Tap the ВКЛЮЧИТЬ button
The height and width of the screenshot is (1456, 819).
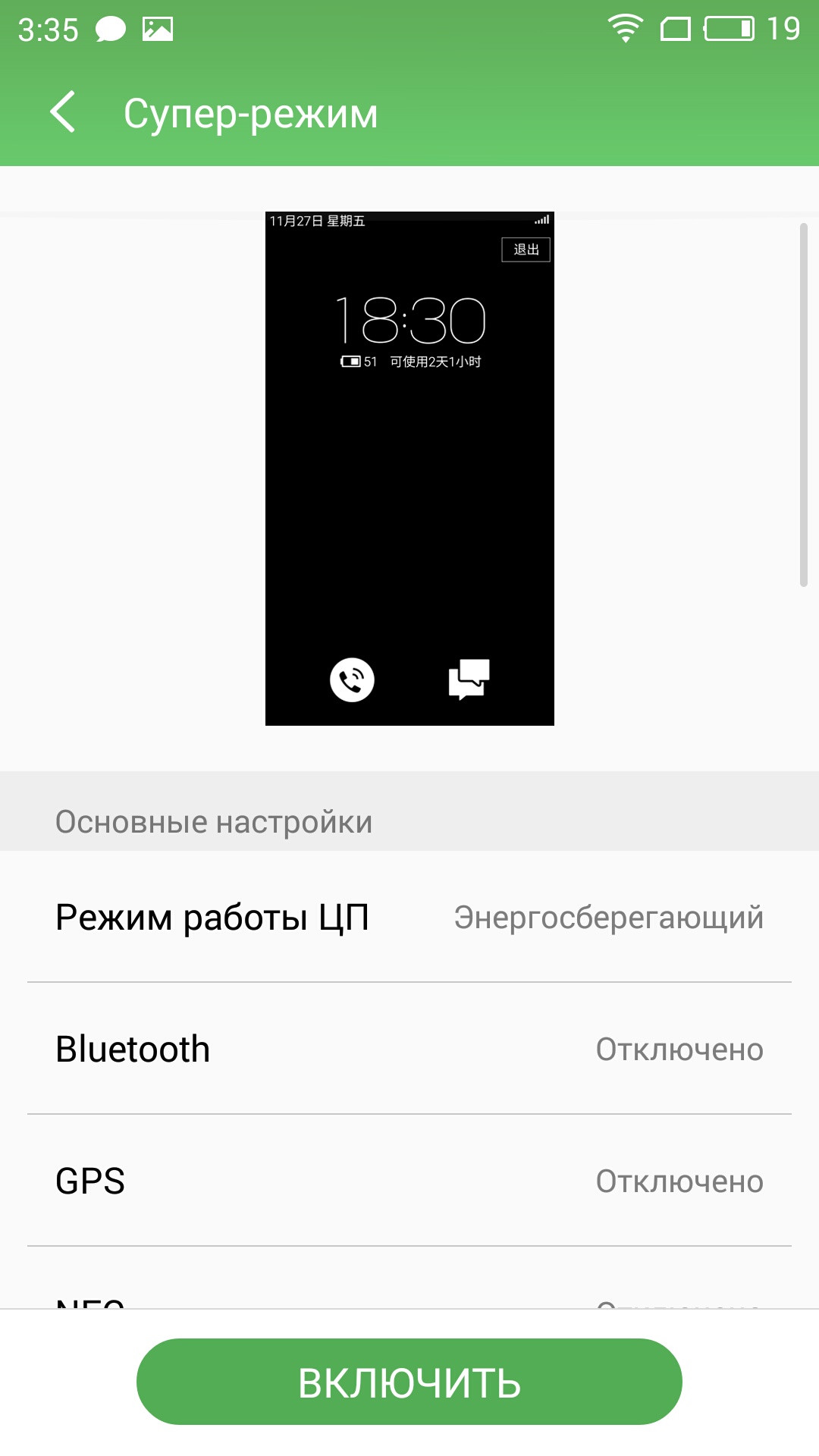click(x=409, y=1382)
